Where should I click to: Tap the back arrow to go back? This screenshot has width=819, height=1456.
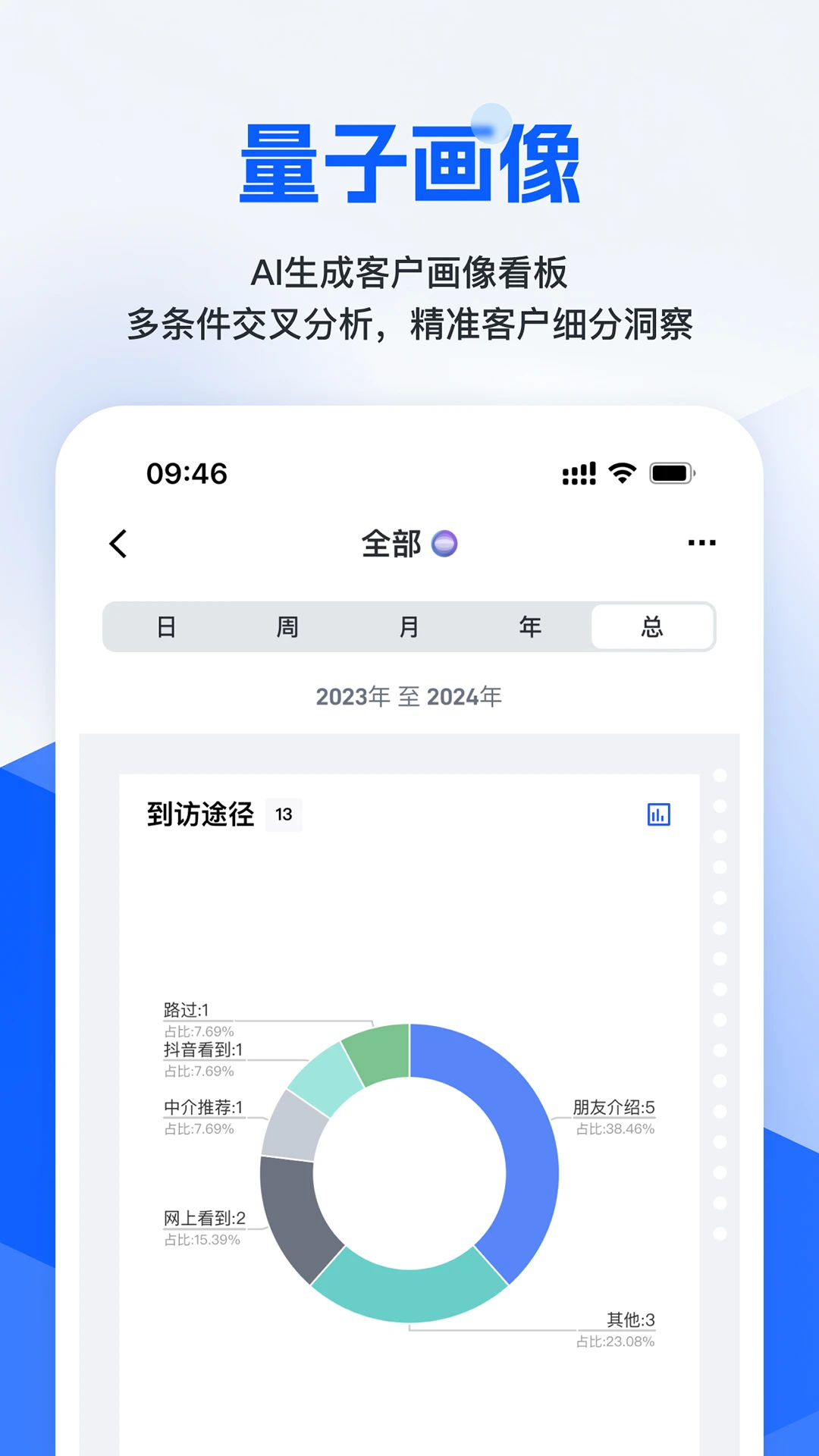pos(118,544)
